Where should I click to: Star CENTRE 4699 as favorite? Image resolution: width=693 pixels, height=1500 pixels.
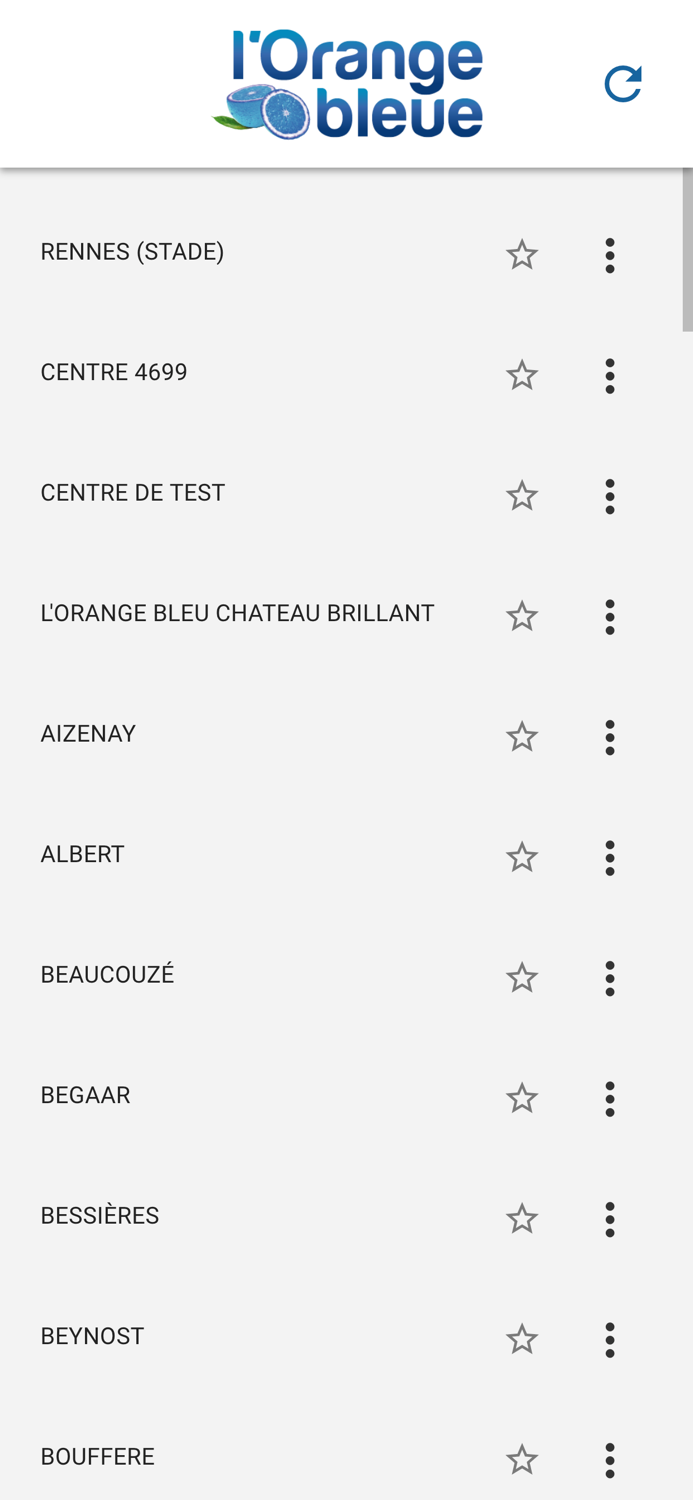point(522,376)
